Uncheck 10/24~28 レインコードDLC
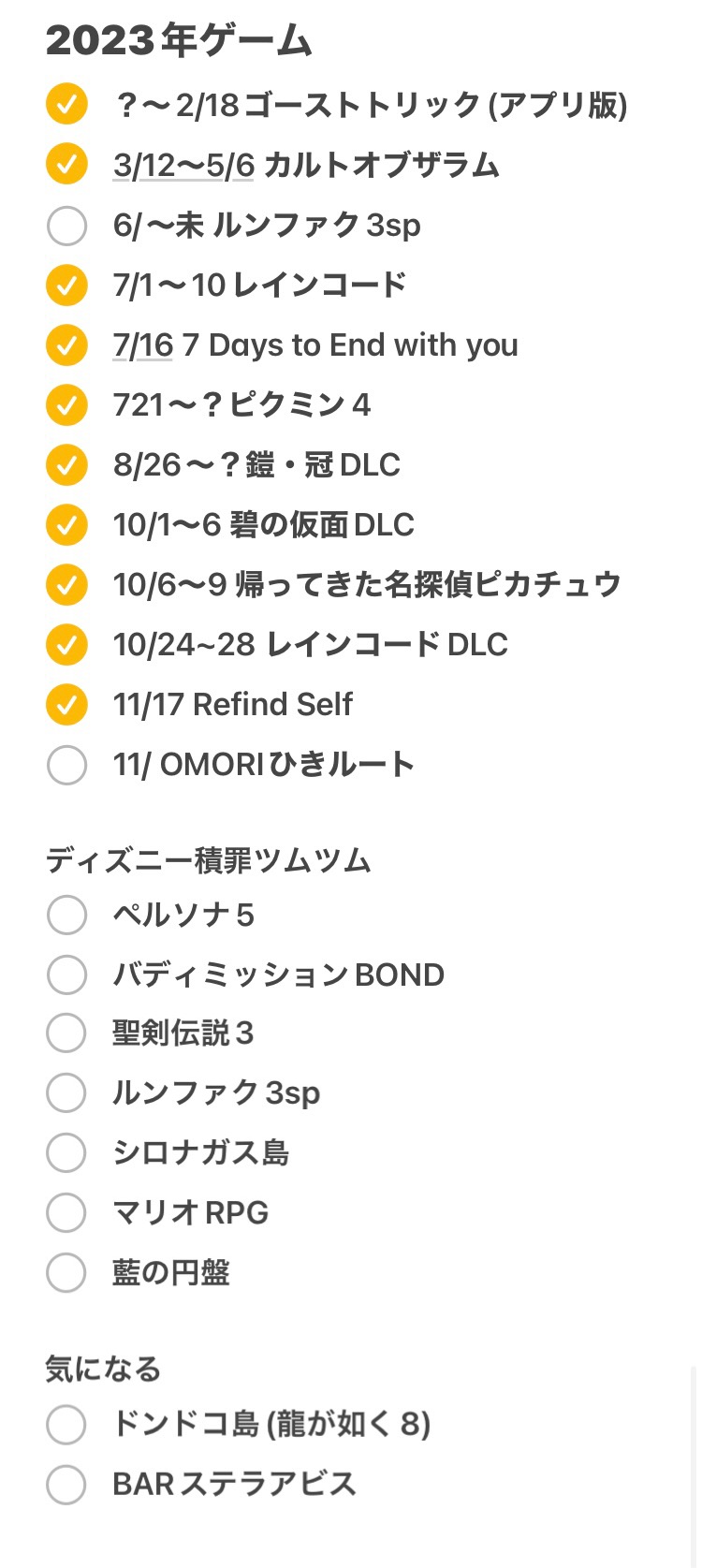This screenshot has width=702, height=1568. click(66, 645)
